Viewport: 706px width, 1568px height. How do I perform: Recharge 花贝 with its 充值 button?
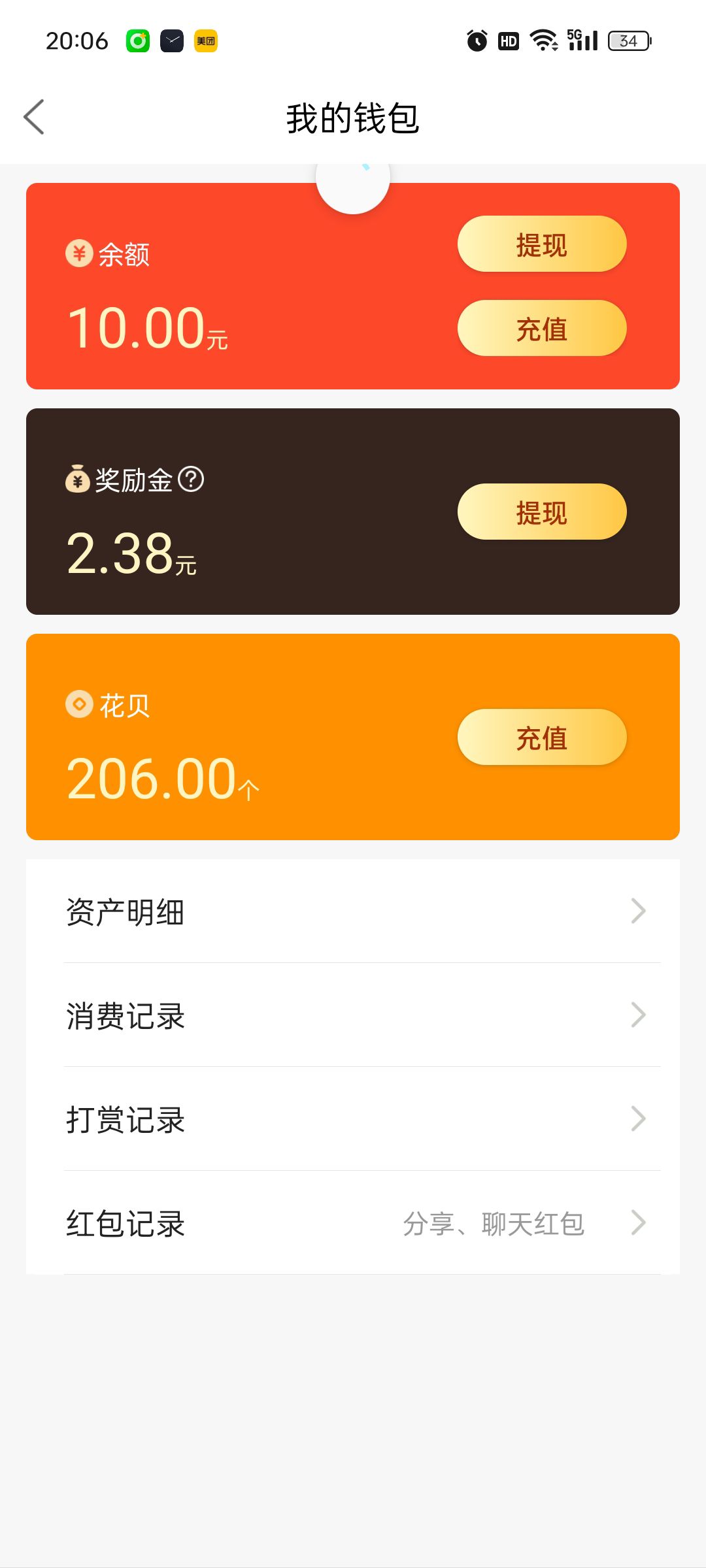tap(541, 737)
